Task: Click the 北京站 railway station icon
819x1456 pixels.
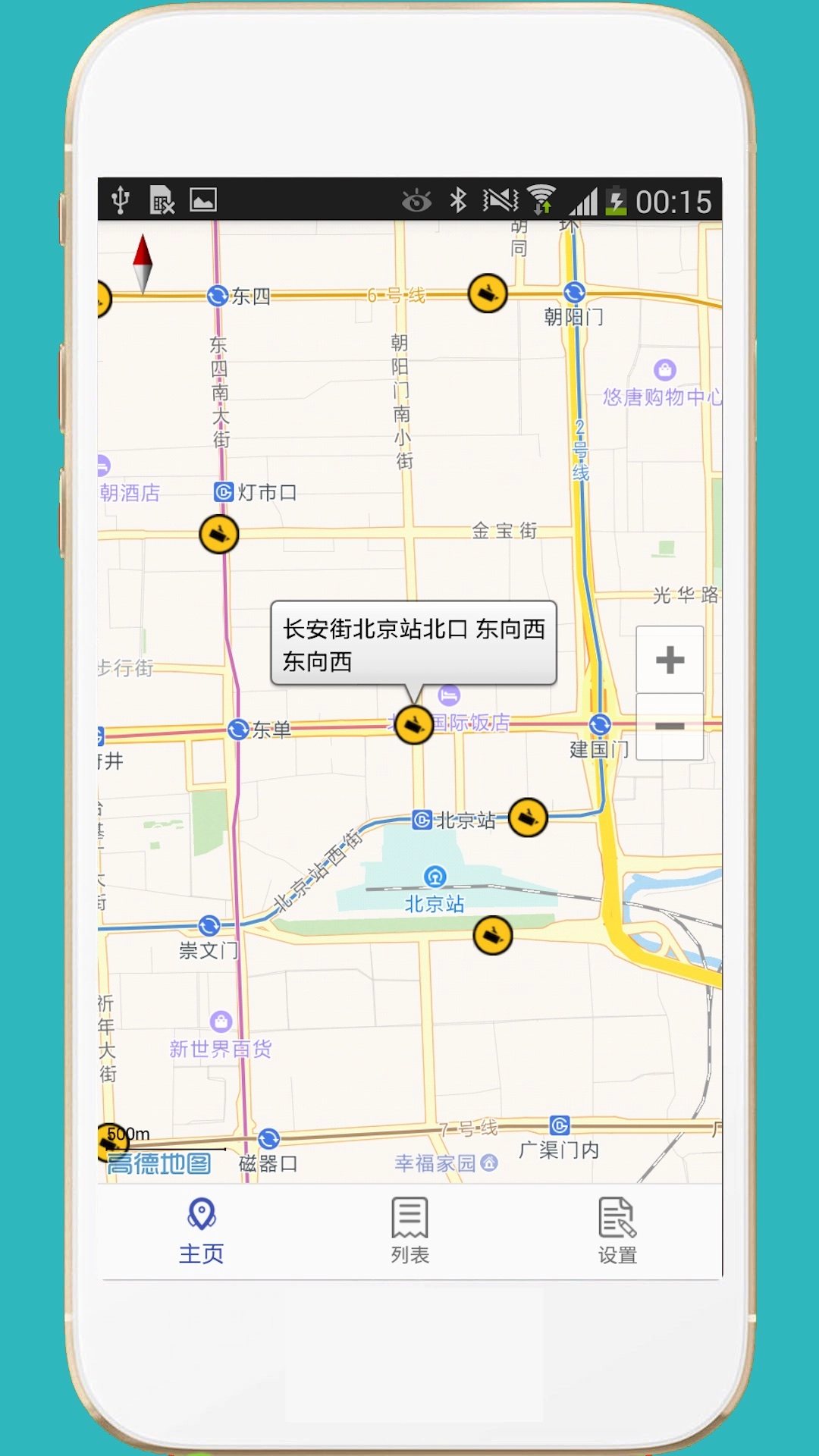Action: (435, 874)
